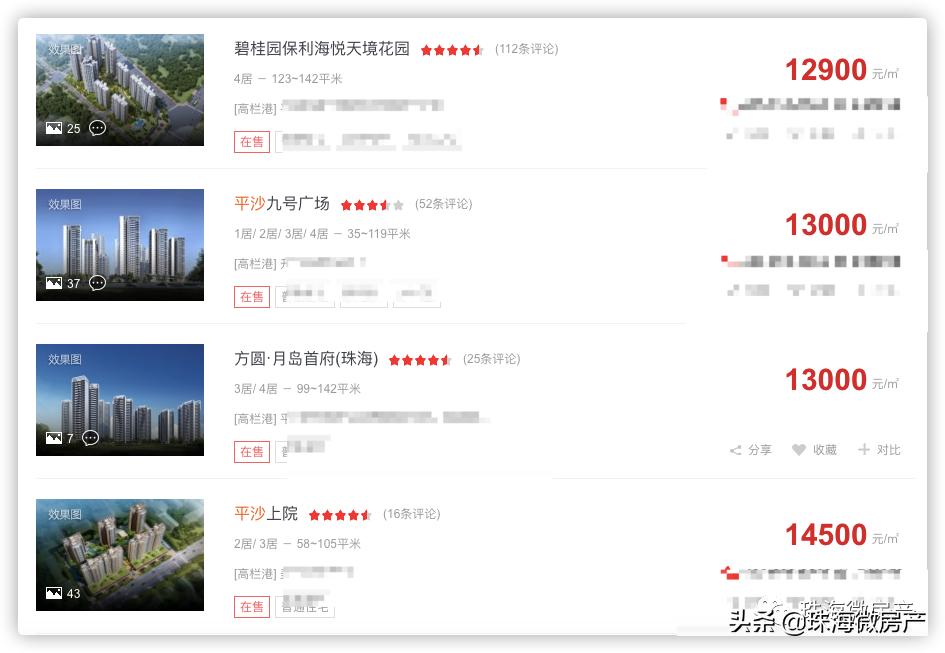Open the 碧桂园保利海悦天境花园 photo thumbnail
Screen dimensions: 945x653
pyautogui.click(x=120, y=90)
